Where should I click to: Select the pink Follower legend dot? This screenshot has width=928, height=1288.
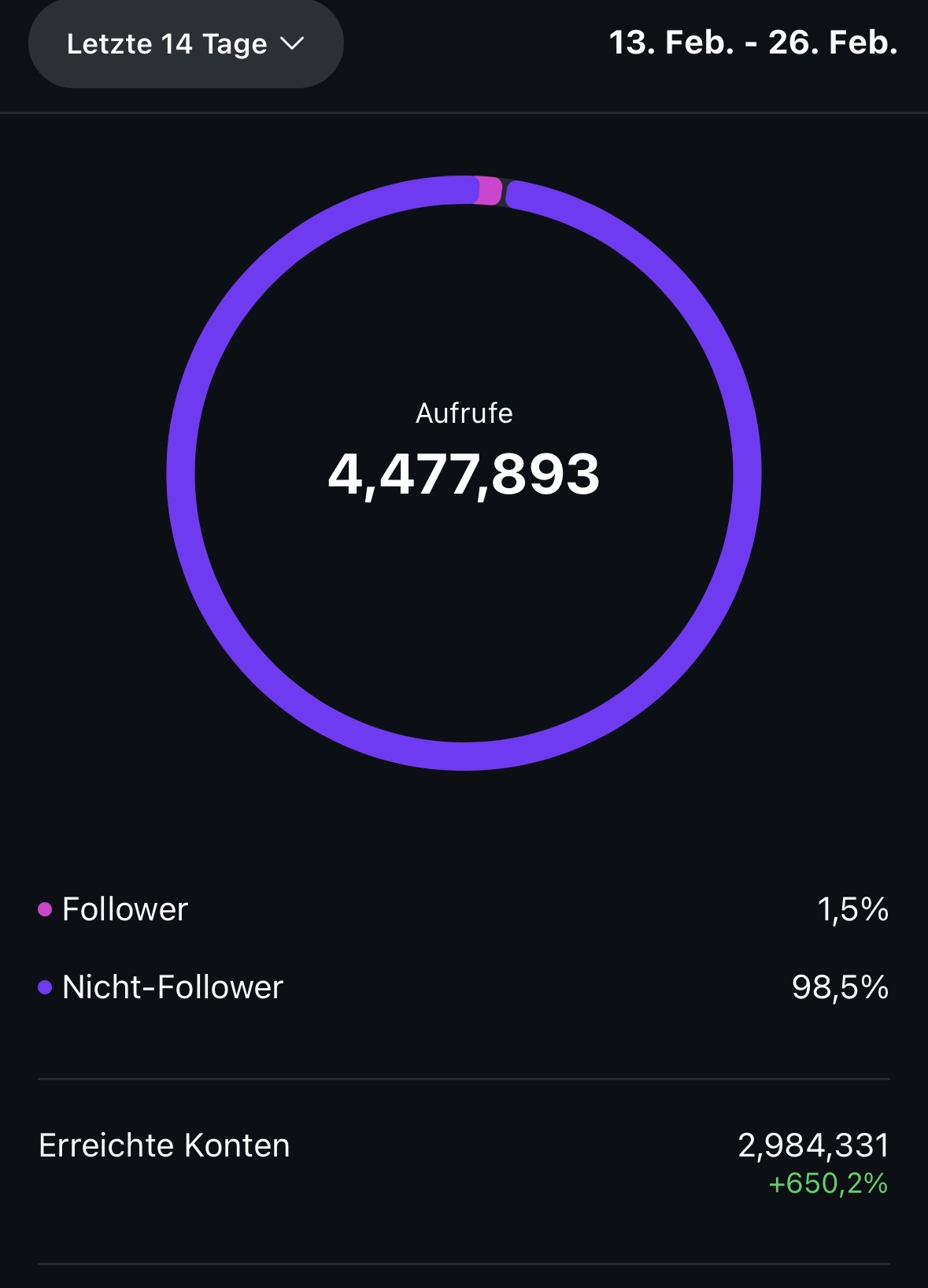[x=44, y=908]
